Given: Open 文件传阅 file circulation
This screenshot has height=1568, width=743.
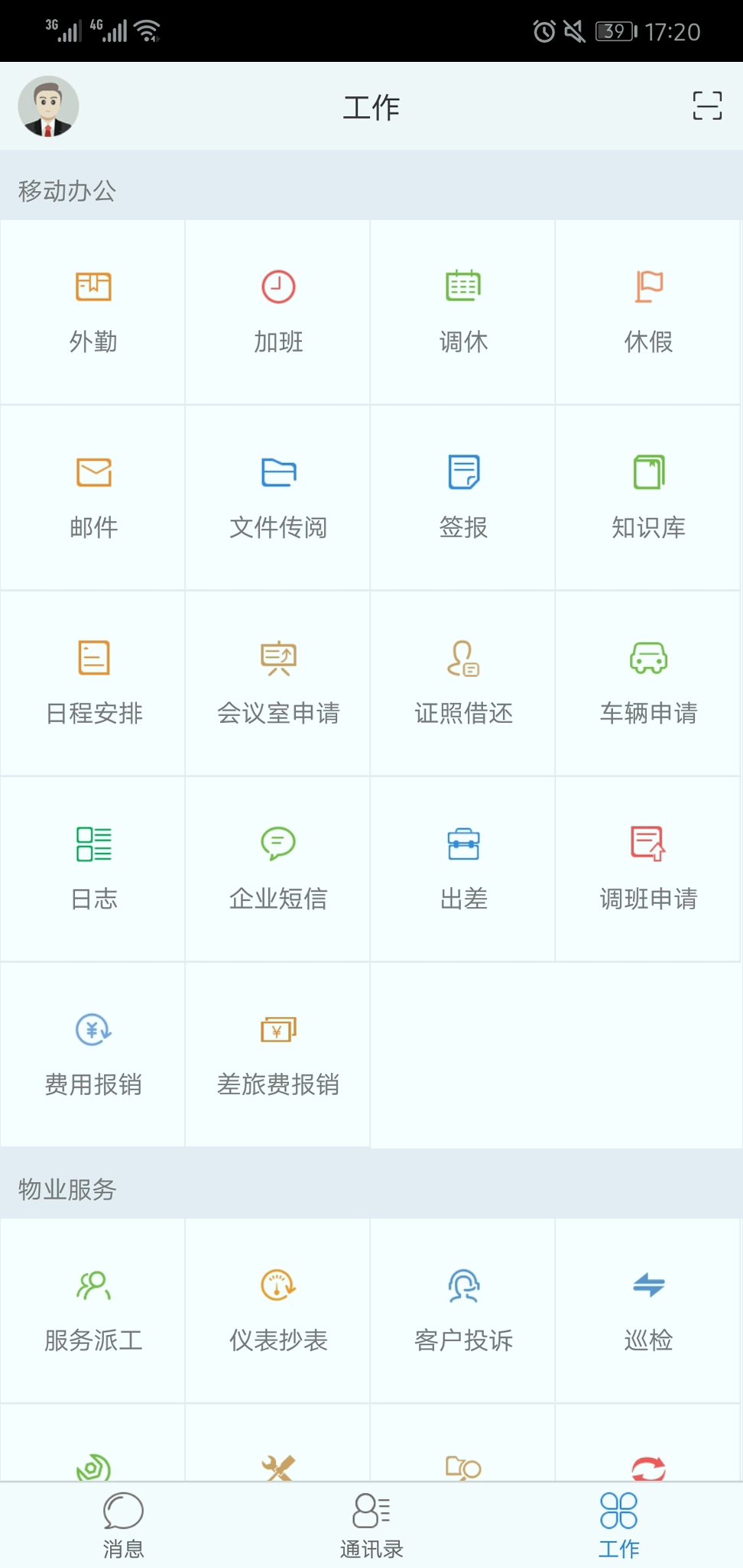Looking at the screenshot, I should [x=278, y=498].
